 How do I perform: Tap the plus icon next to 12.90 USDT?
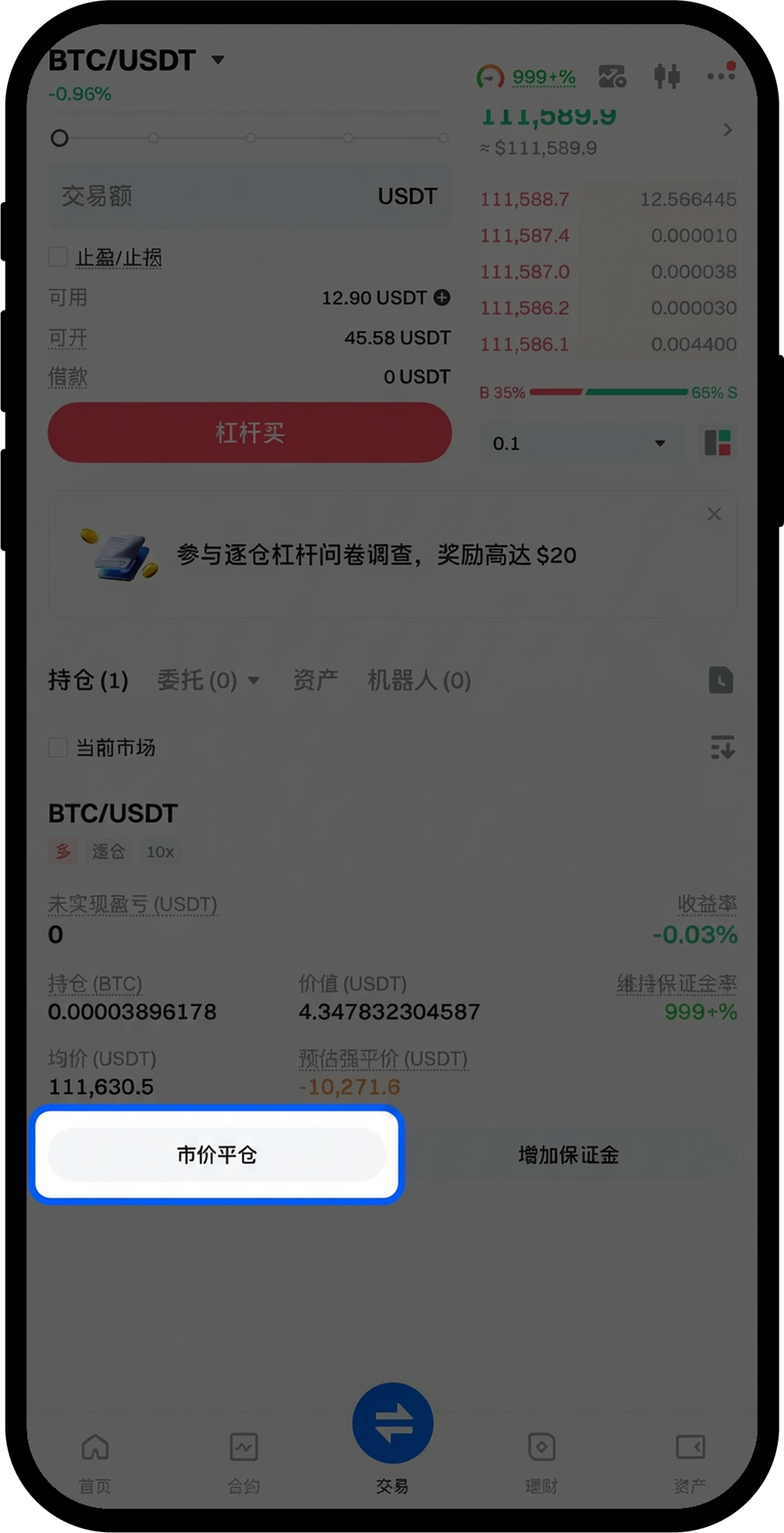click(x=442, y=297)
